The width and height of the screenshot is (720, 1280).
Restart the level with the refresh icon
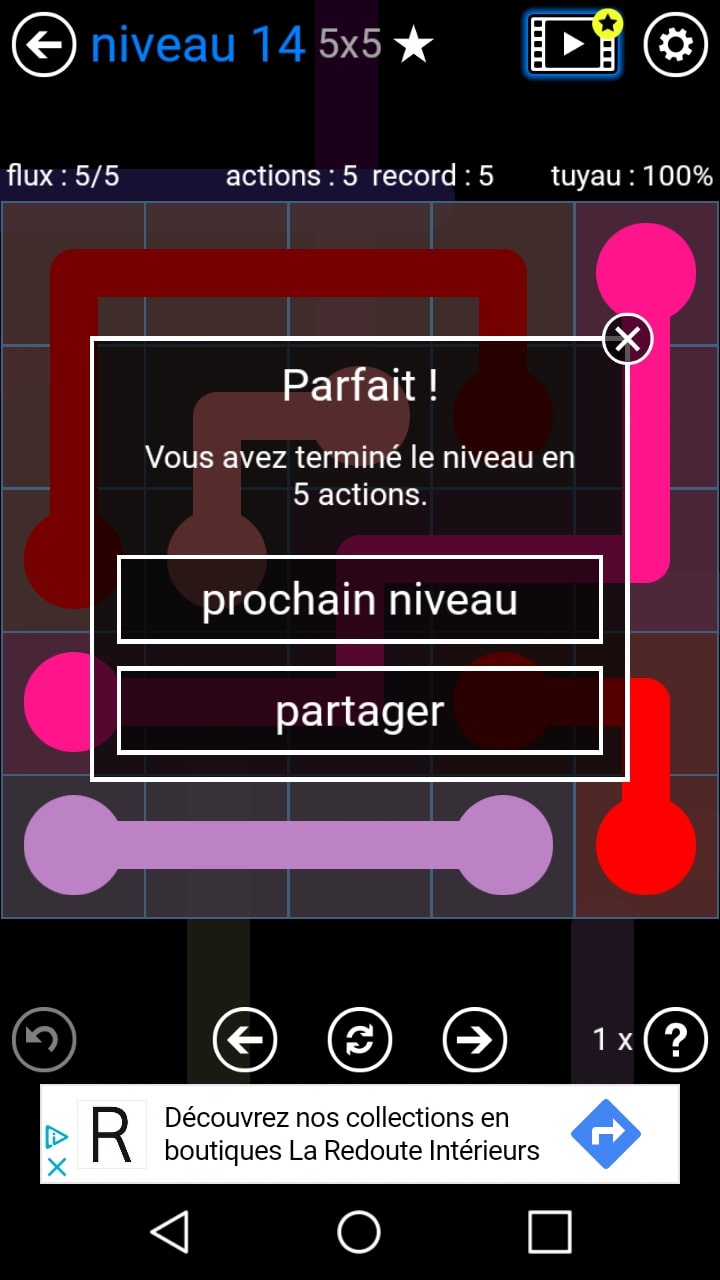(360, 1040)
